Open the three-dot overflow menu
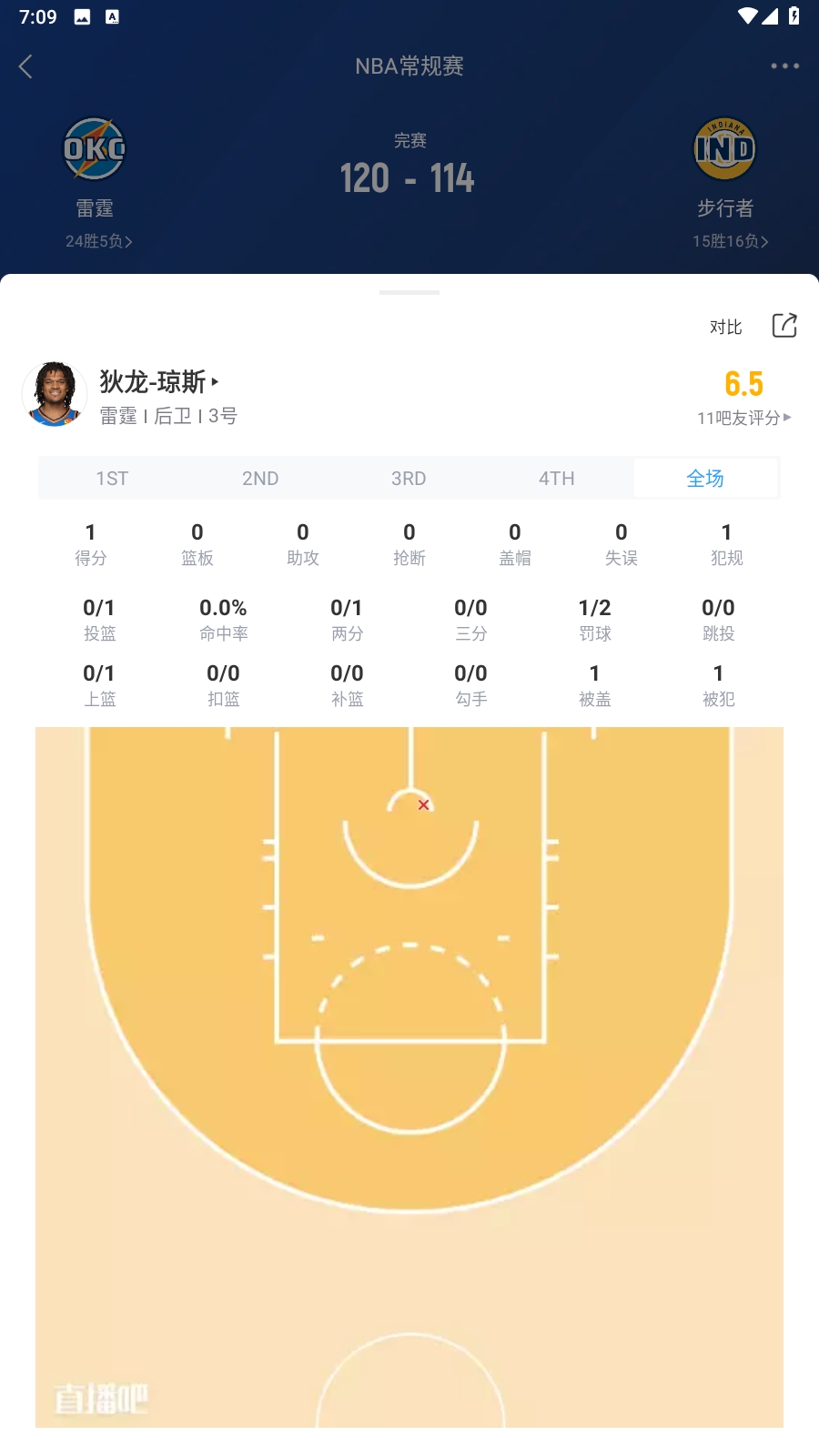Viewport: 819px width, 1456px height. [784, 66]
